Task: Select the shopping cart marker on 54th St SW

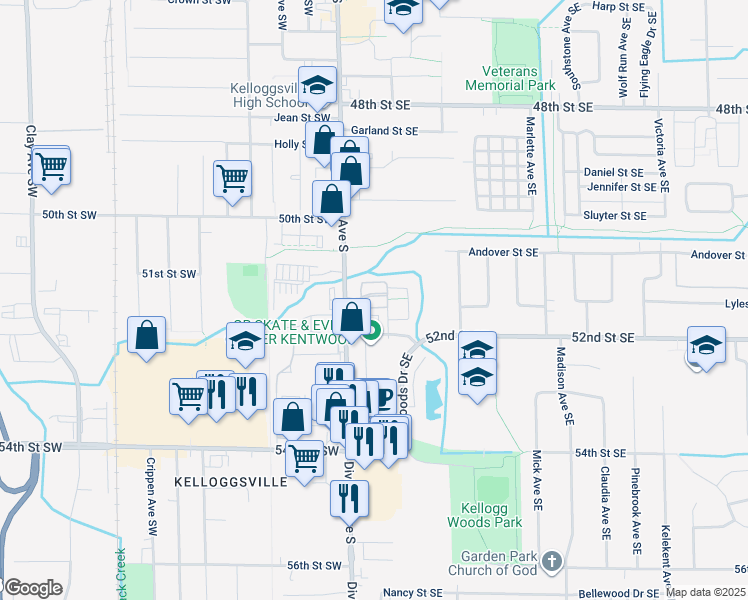Action: pyautogui.click(x=305, y=458)
